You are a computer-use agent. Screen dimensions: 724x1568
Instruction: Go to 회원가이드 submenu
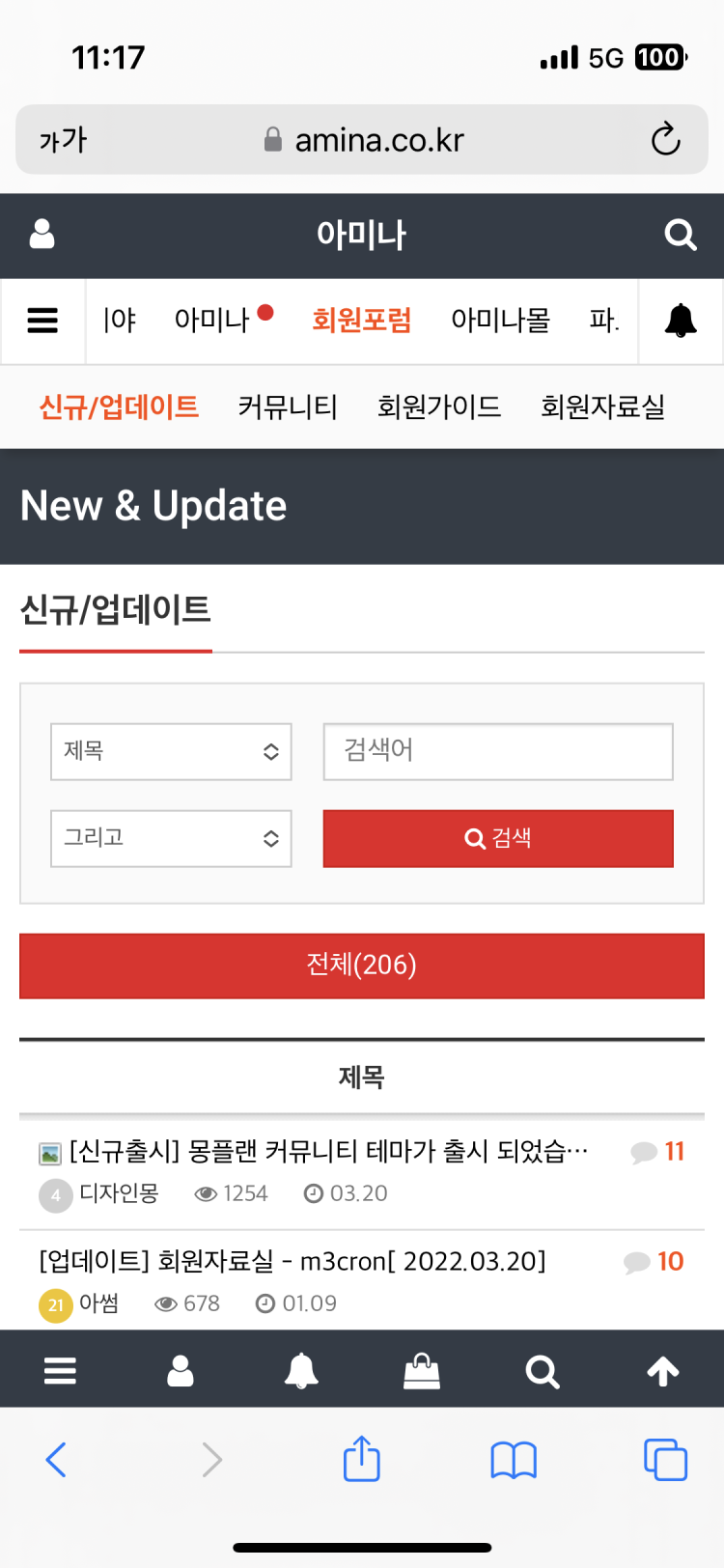point(439,406)
